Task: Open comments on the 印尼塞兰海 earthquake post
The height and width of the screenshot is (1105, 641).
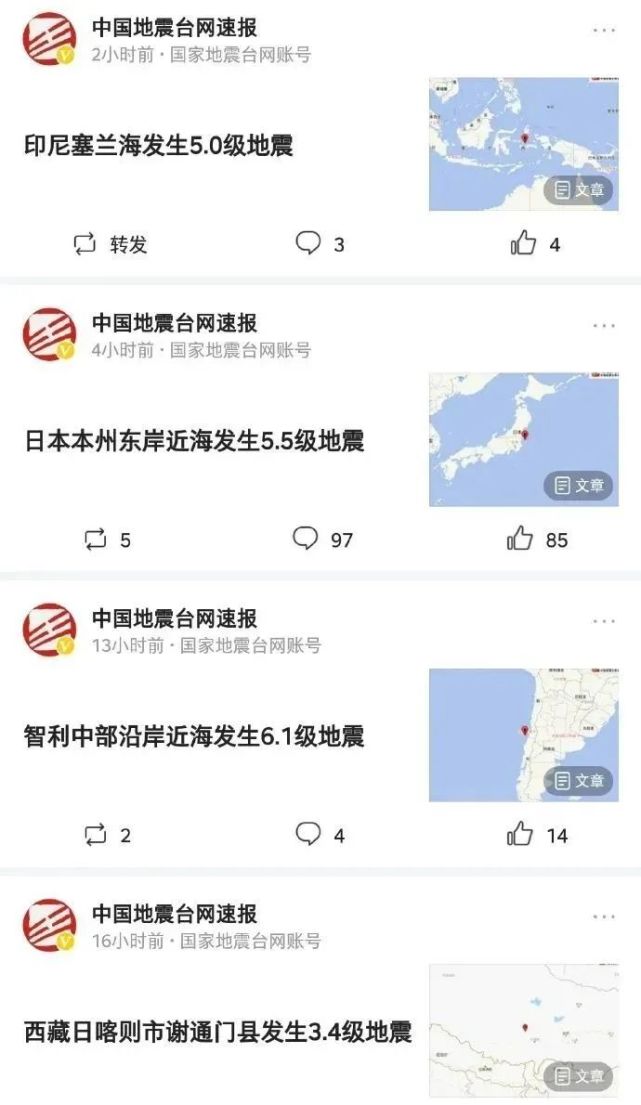Action: click(x=320, y=244)
